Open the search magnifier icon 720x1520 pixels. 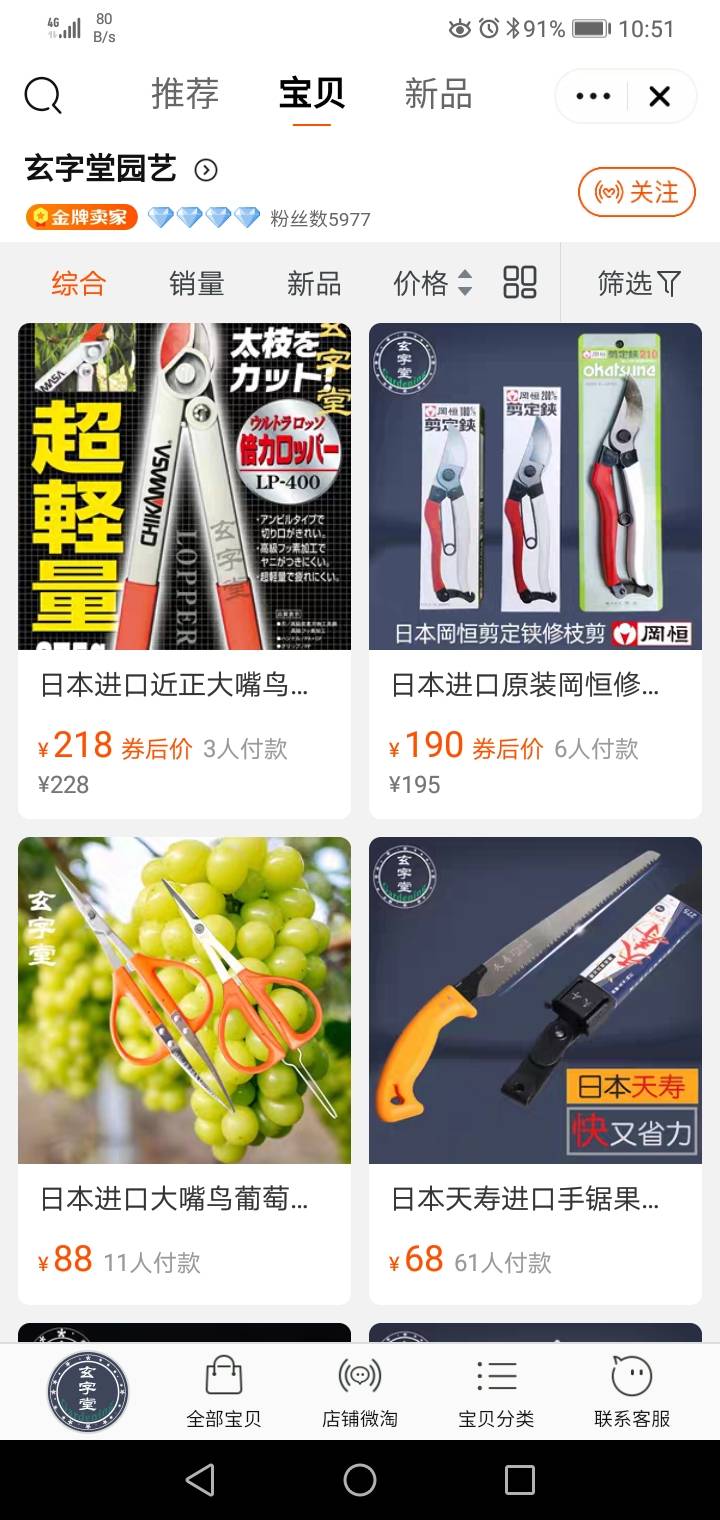43,96
